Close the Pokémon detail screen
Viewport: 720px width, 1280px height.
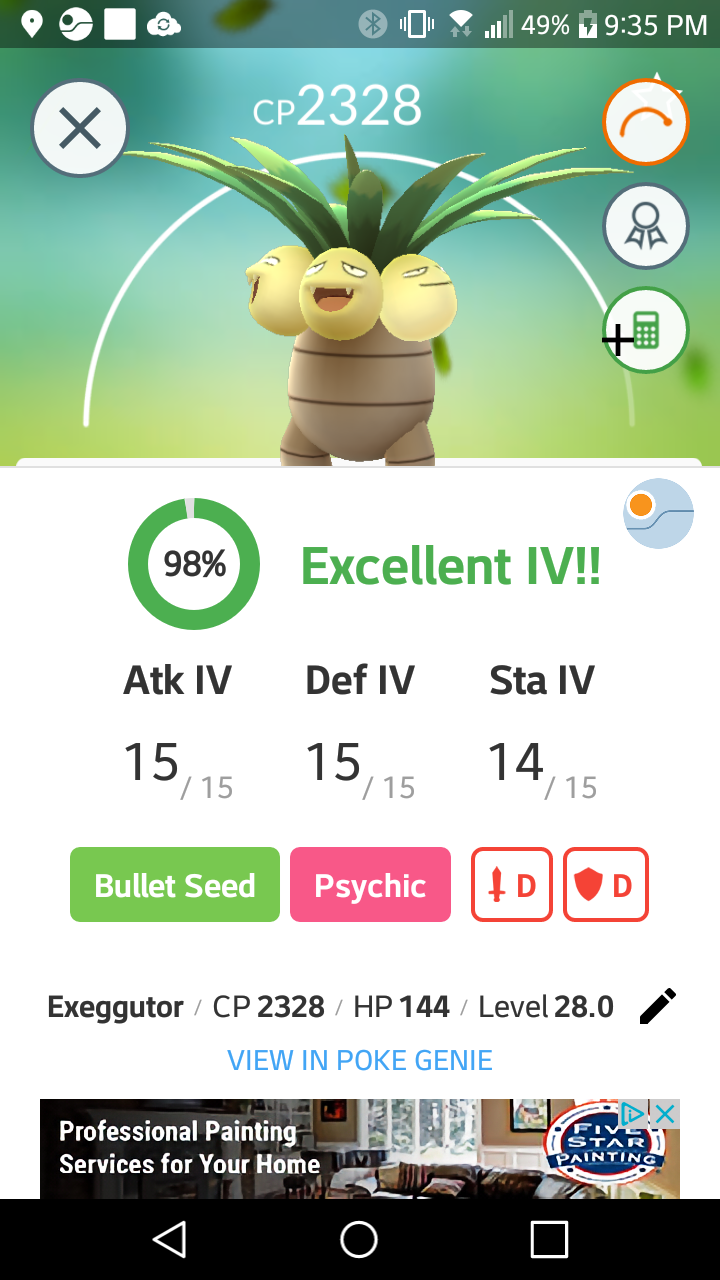pos(80,129)
